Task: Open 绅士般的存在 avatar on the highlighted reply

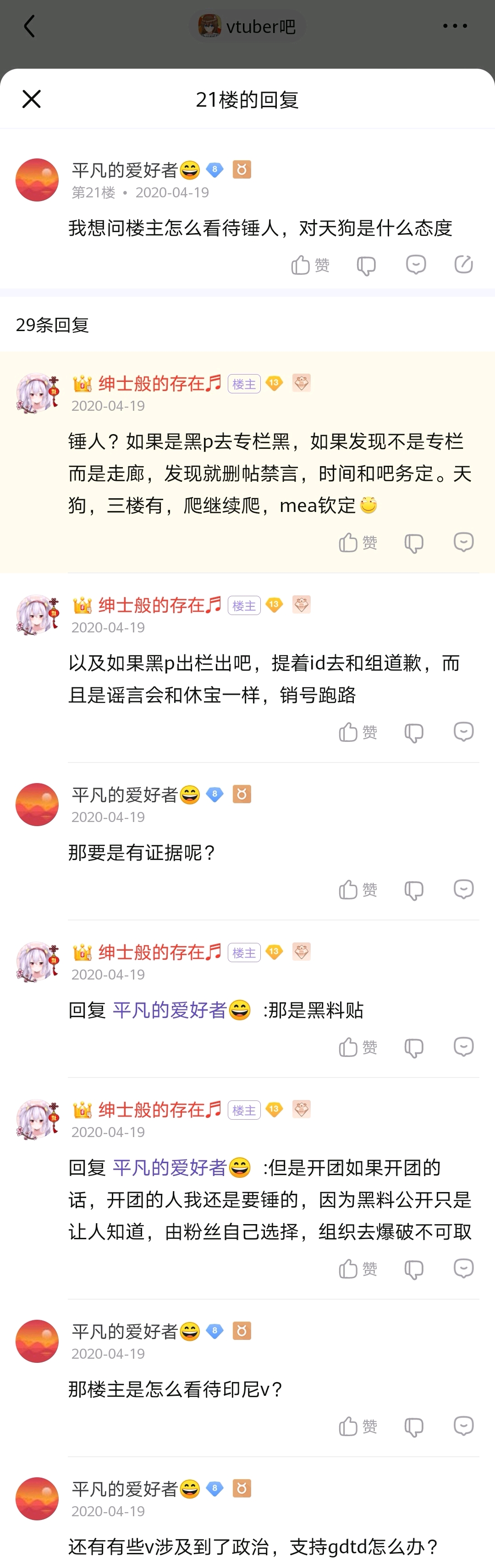Action: (x=37, y=393)
